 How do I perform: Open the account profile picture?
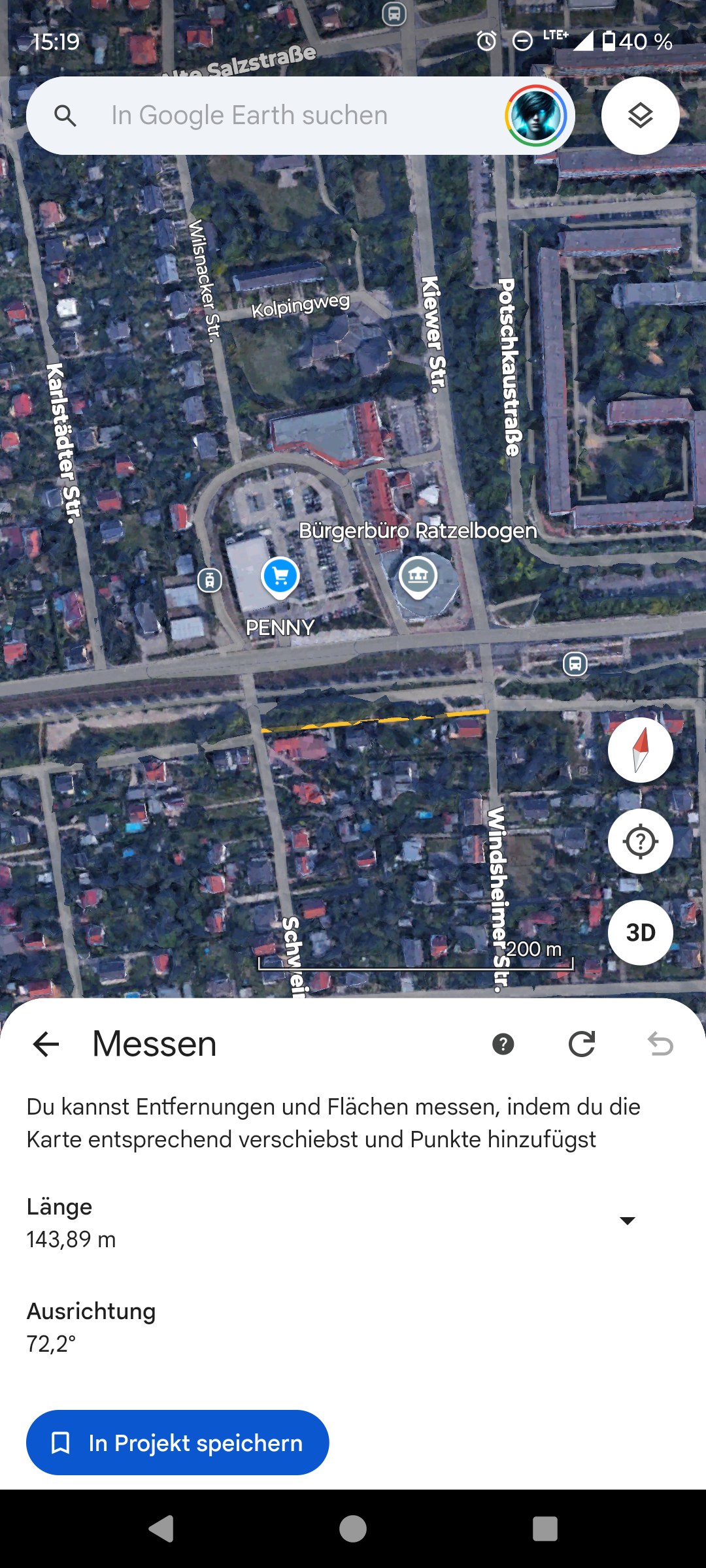535,116
